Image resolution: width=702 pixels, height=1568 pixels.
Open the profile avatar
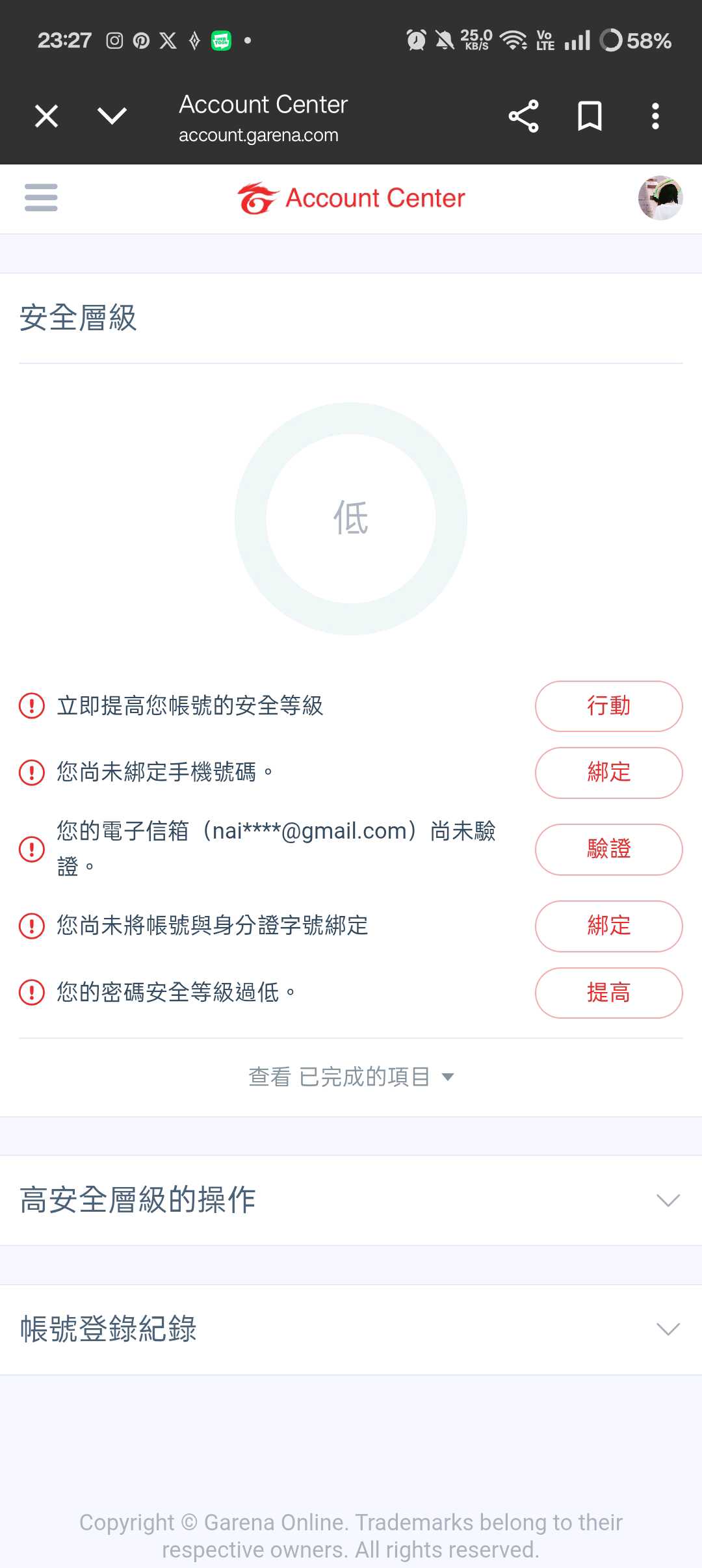[660, 198]
